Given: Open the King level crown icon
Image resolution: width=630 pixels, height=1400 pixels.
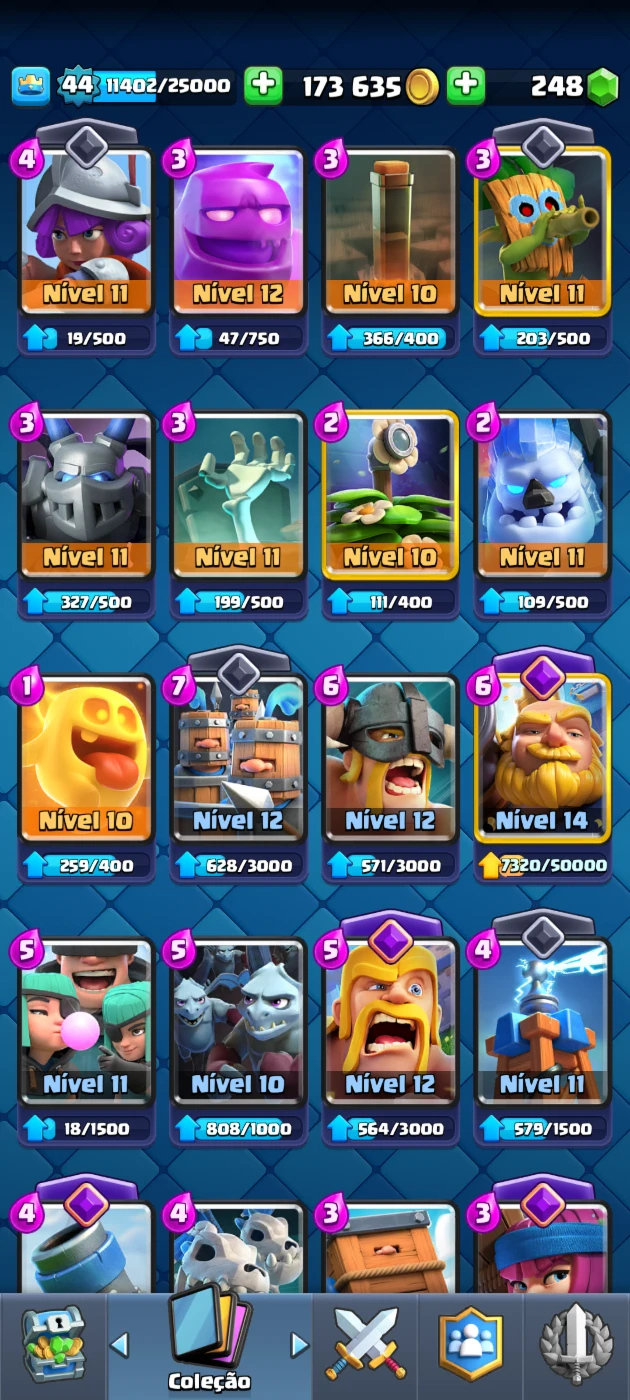Looking at the screenshot, I should coord(30,86).
